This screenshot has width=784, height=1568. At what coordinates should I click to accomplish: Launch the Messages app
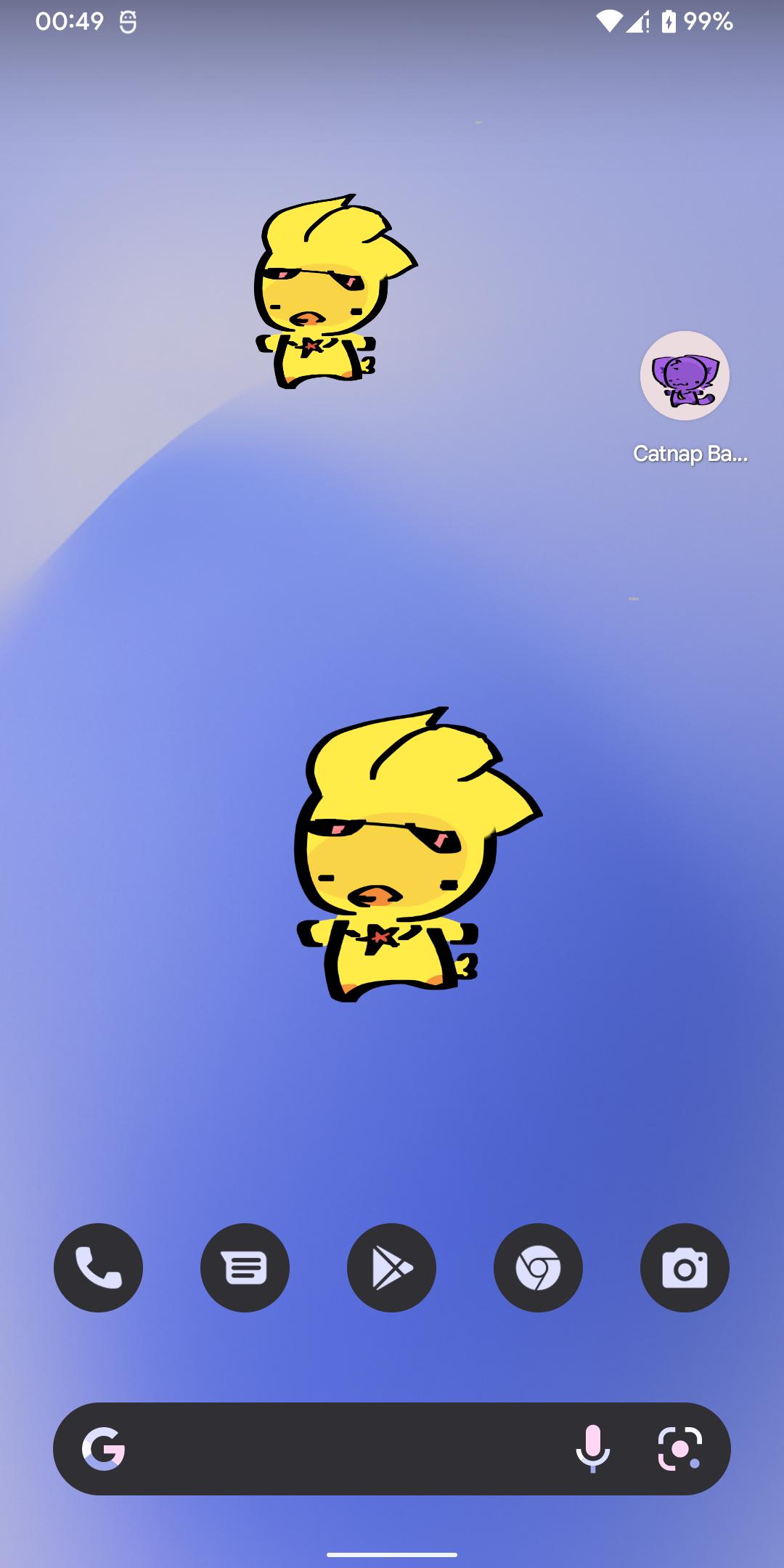(x=245, y=1267)
